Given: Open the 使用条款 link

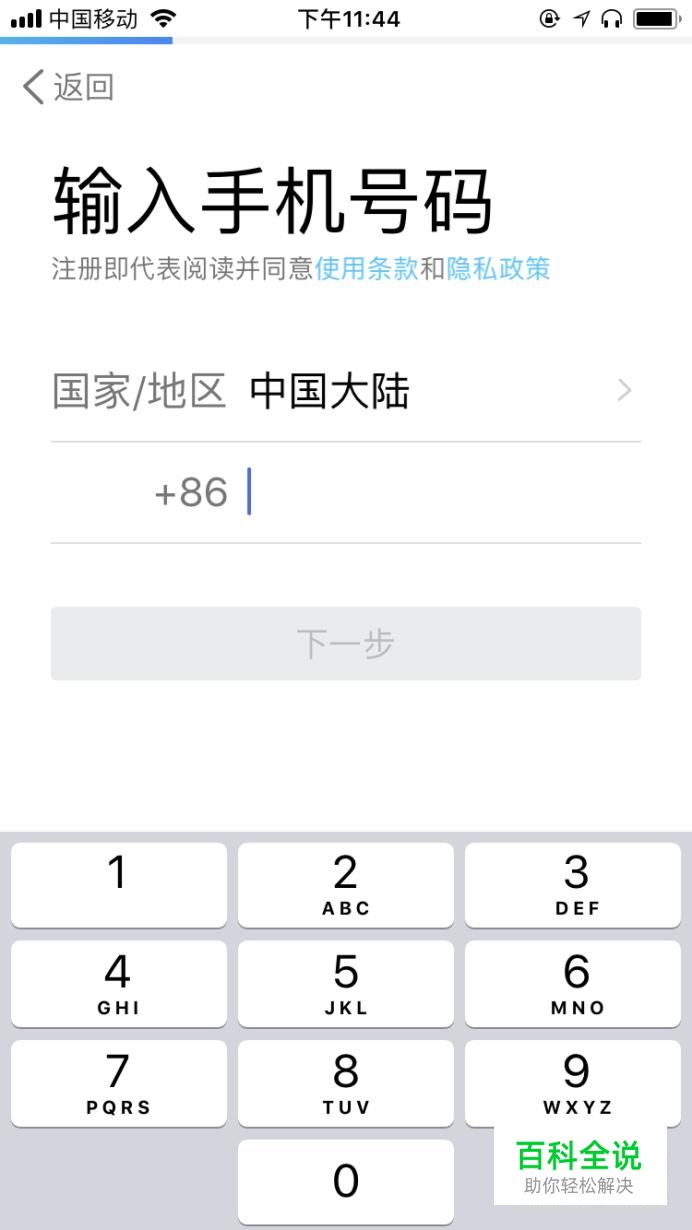Looking at the screenshot, I should coord(366,268).
